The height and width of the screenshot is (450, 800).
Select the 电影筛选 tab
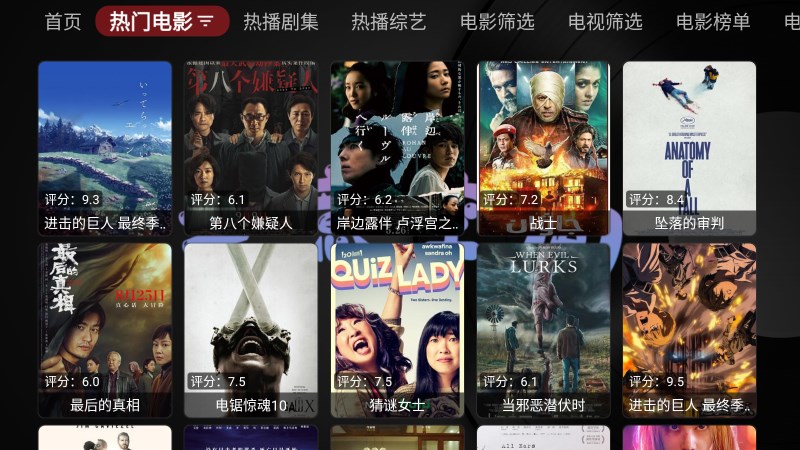click(x=497, y=21)
